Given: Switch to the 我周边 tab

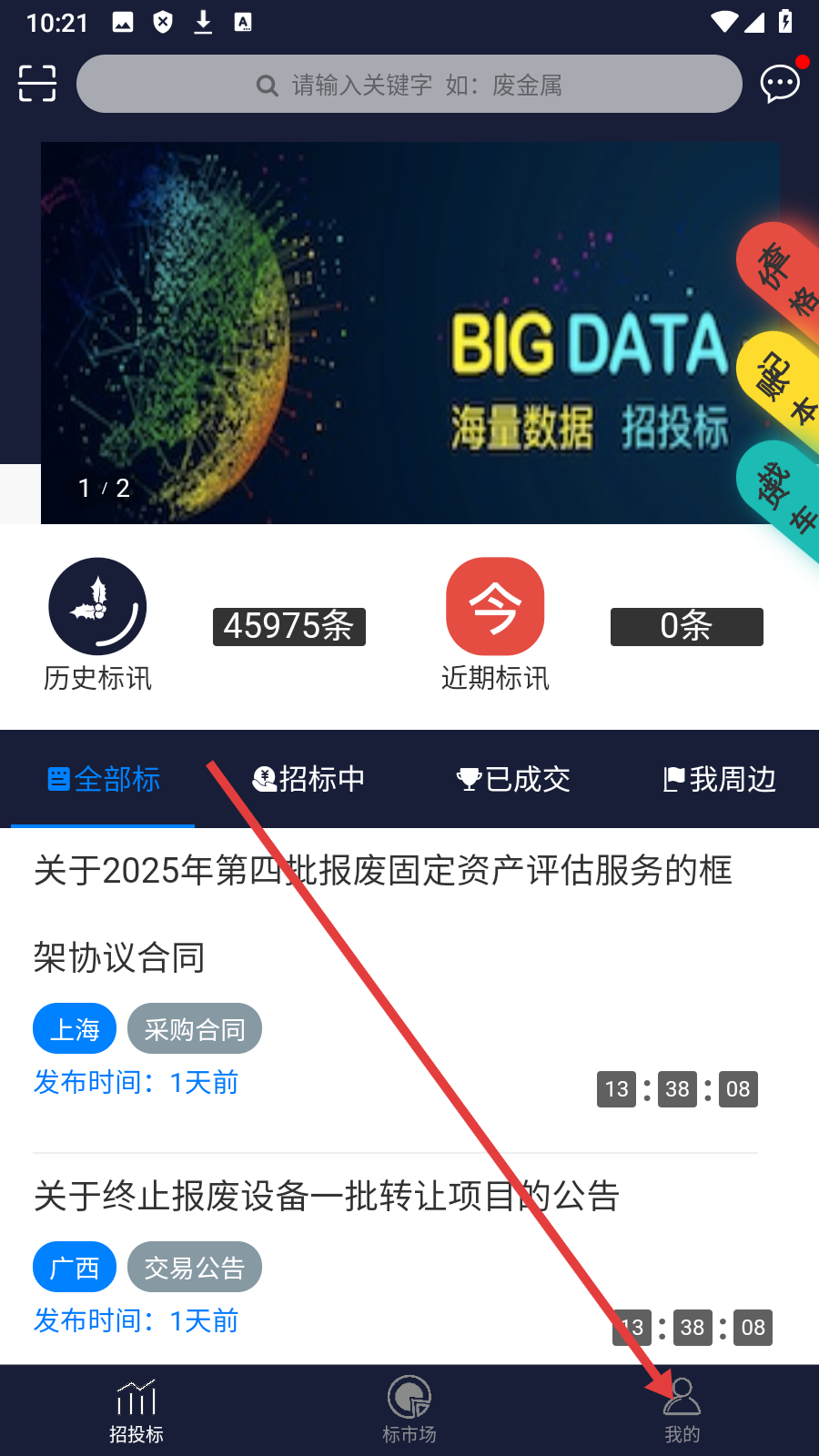Looking at the screenshot, I should 719,779.
